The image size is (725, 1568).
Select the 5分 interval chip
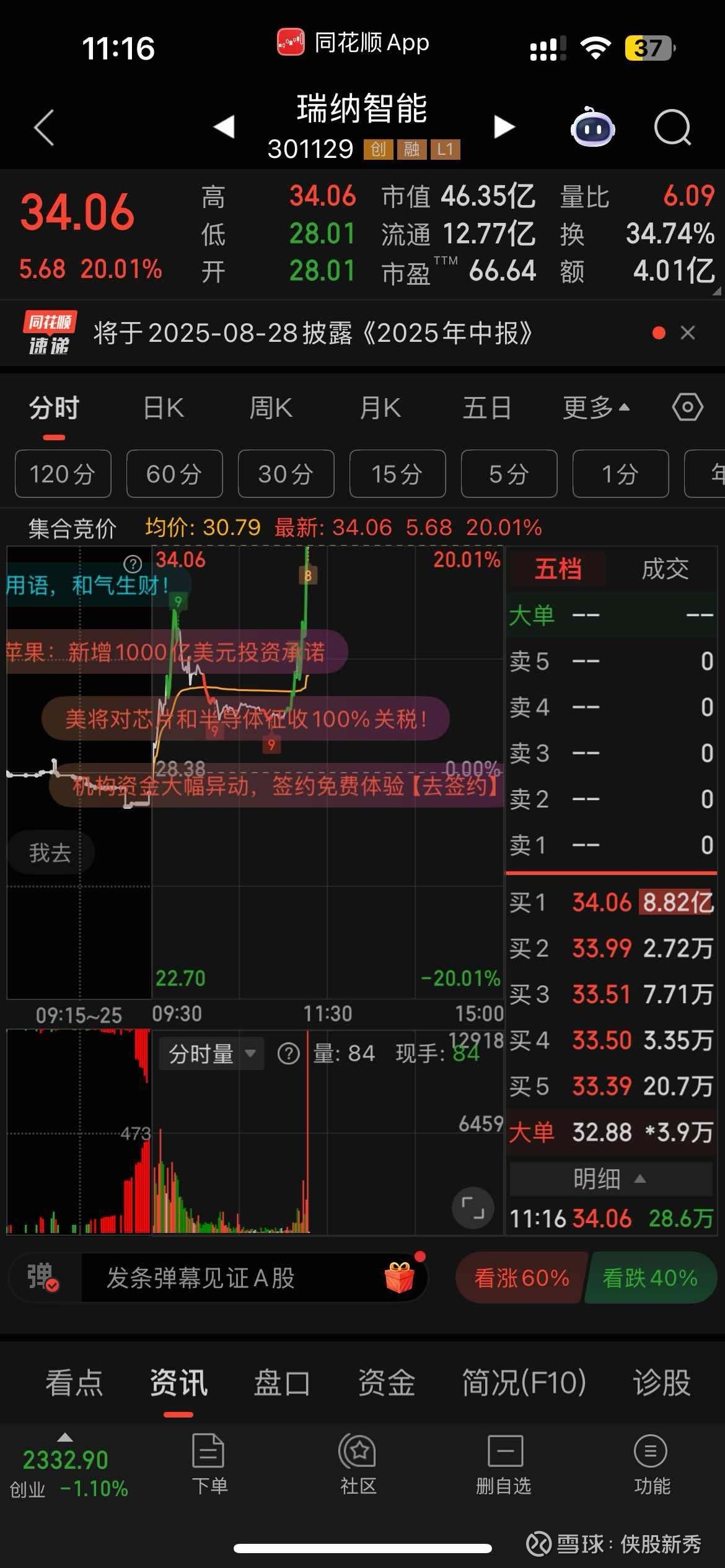(x=509, y=474)
